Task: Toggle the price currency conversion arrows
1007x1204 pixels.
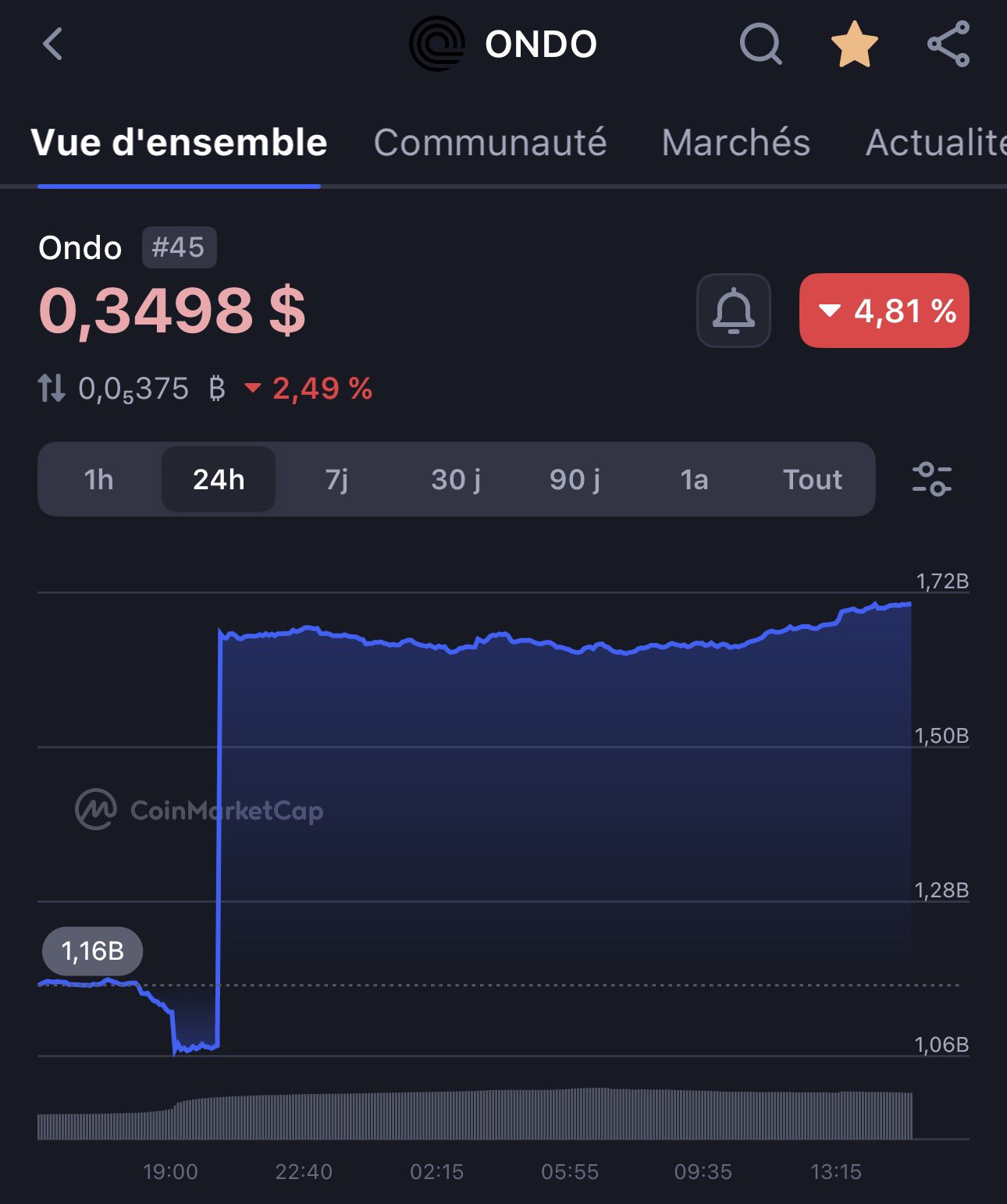Action: 52,388
